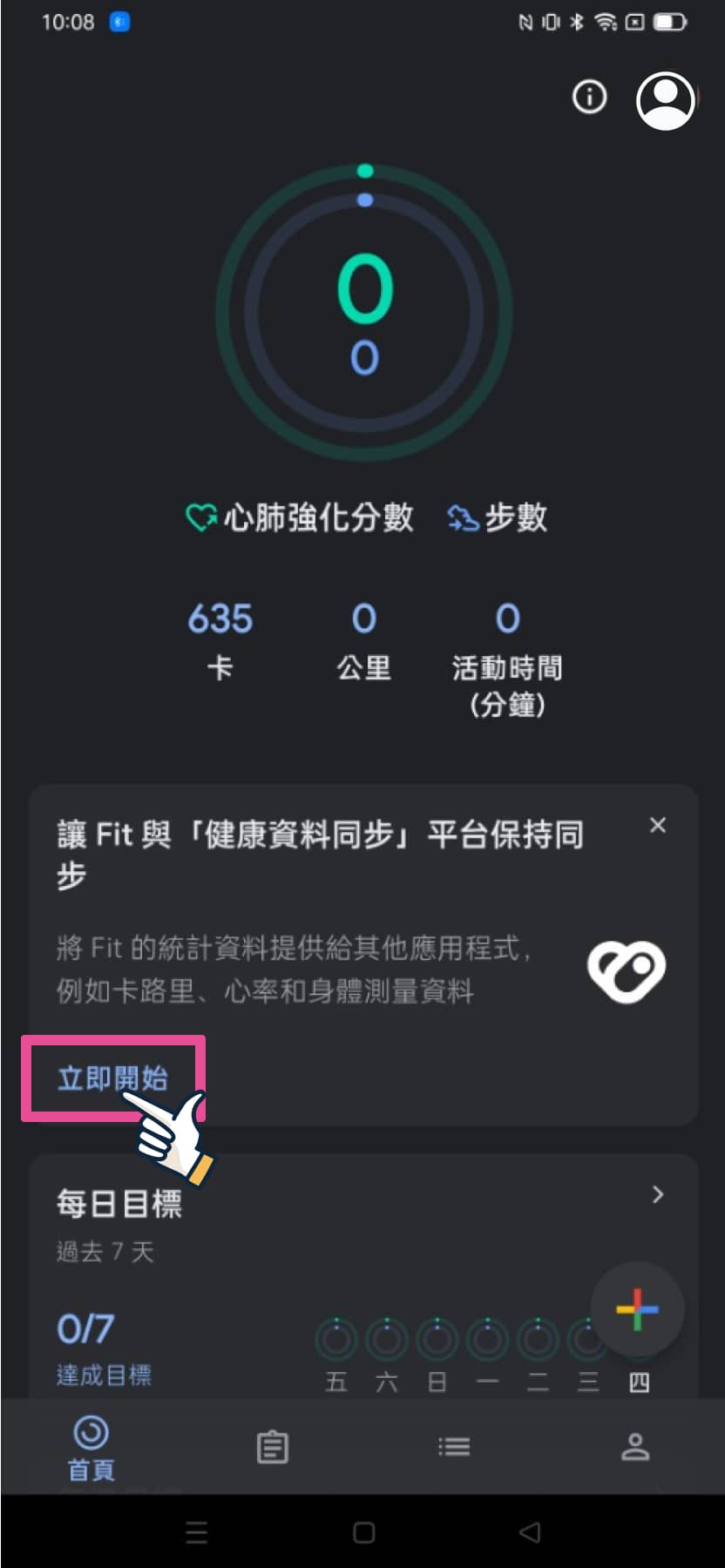View 心肺強化分數 heart points details
This screenshot has height=1568, width=725.
(301, 517)
